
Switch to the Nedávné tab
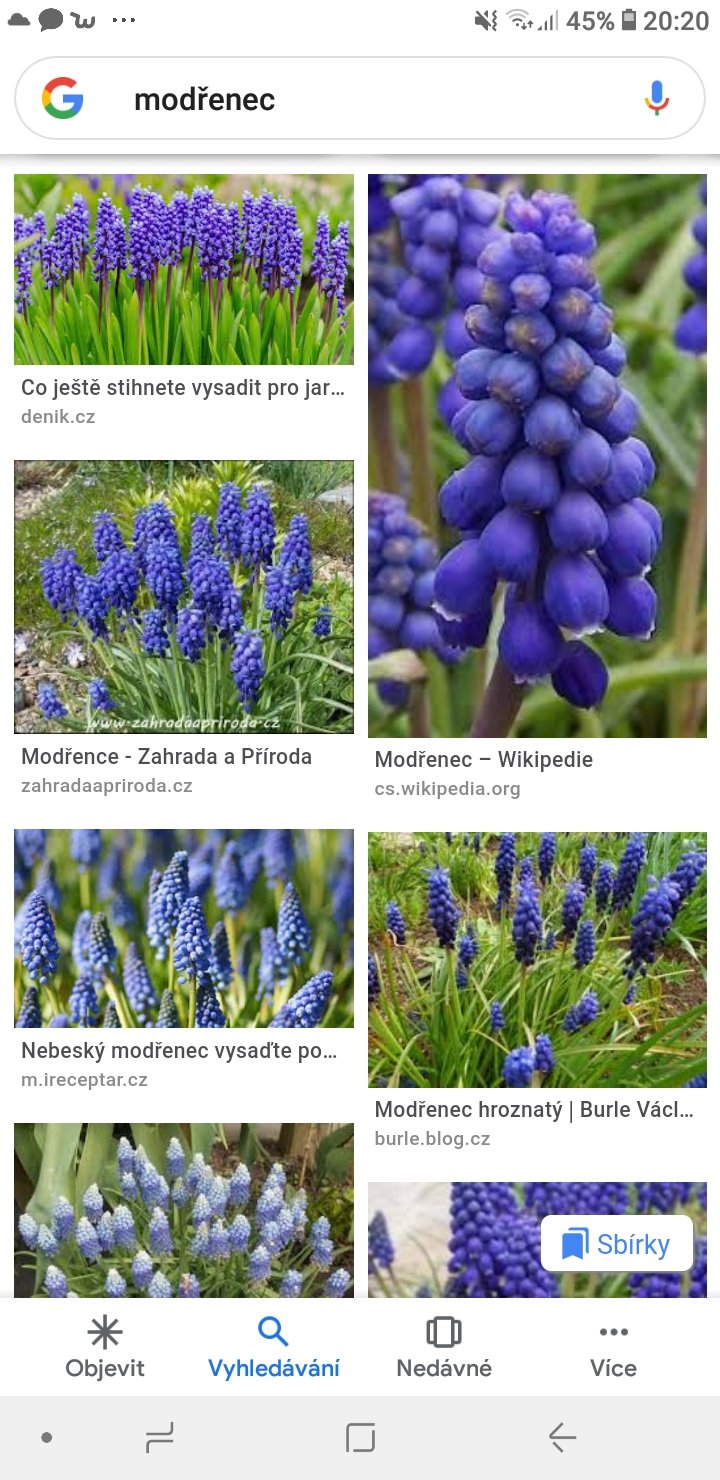pos(443,1347)
